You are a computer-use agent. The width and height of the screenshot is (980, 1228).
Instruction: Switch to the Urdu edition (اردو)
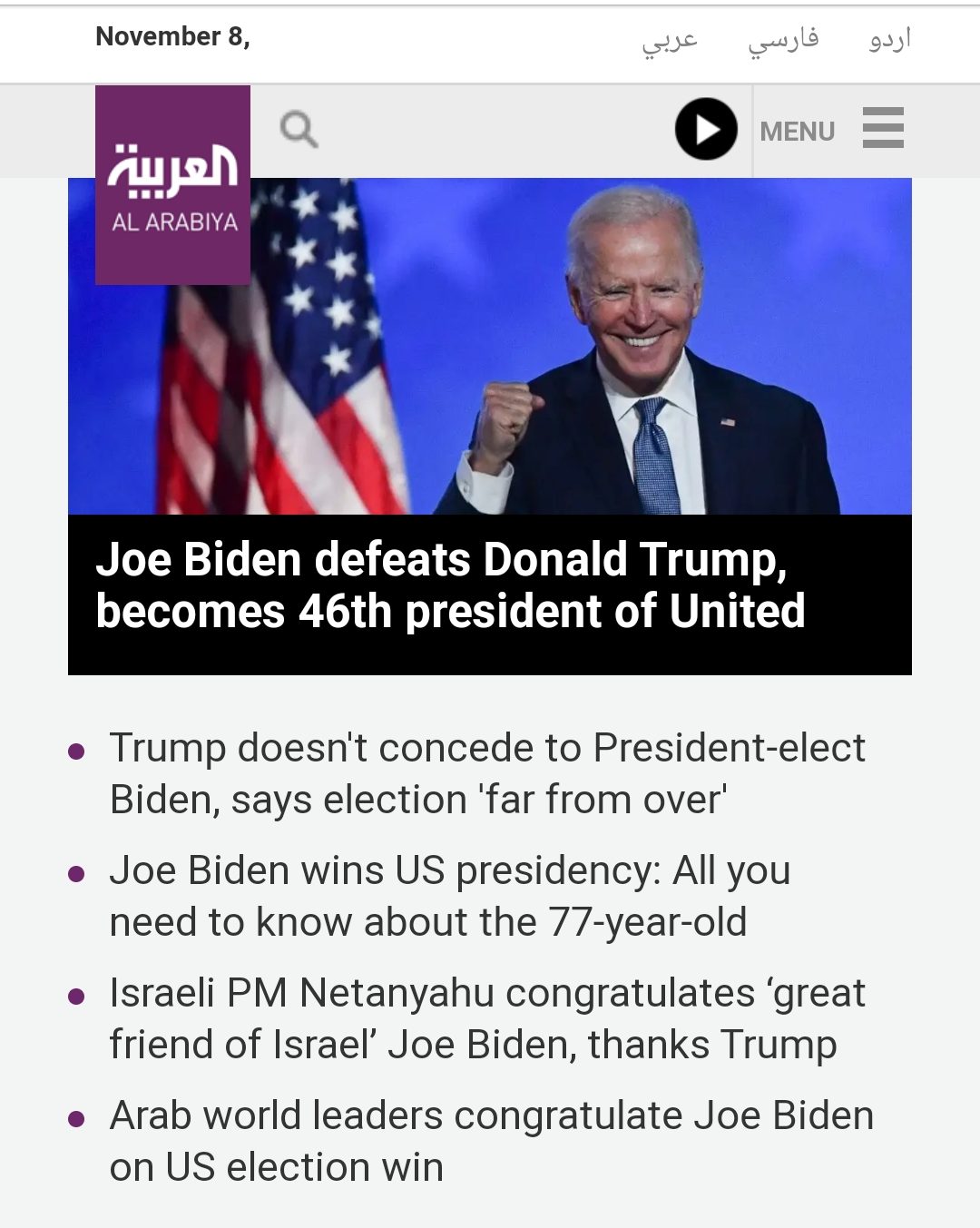click(889, 40)
